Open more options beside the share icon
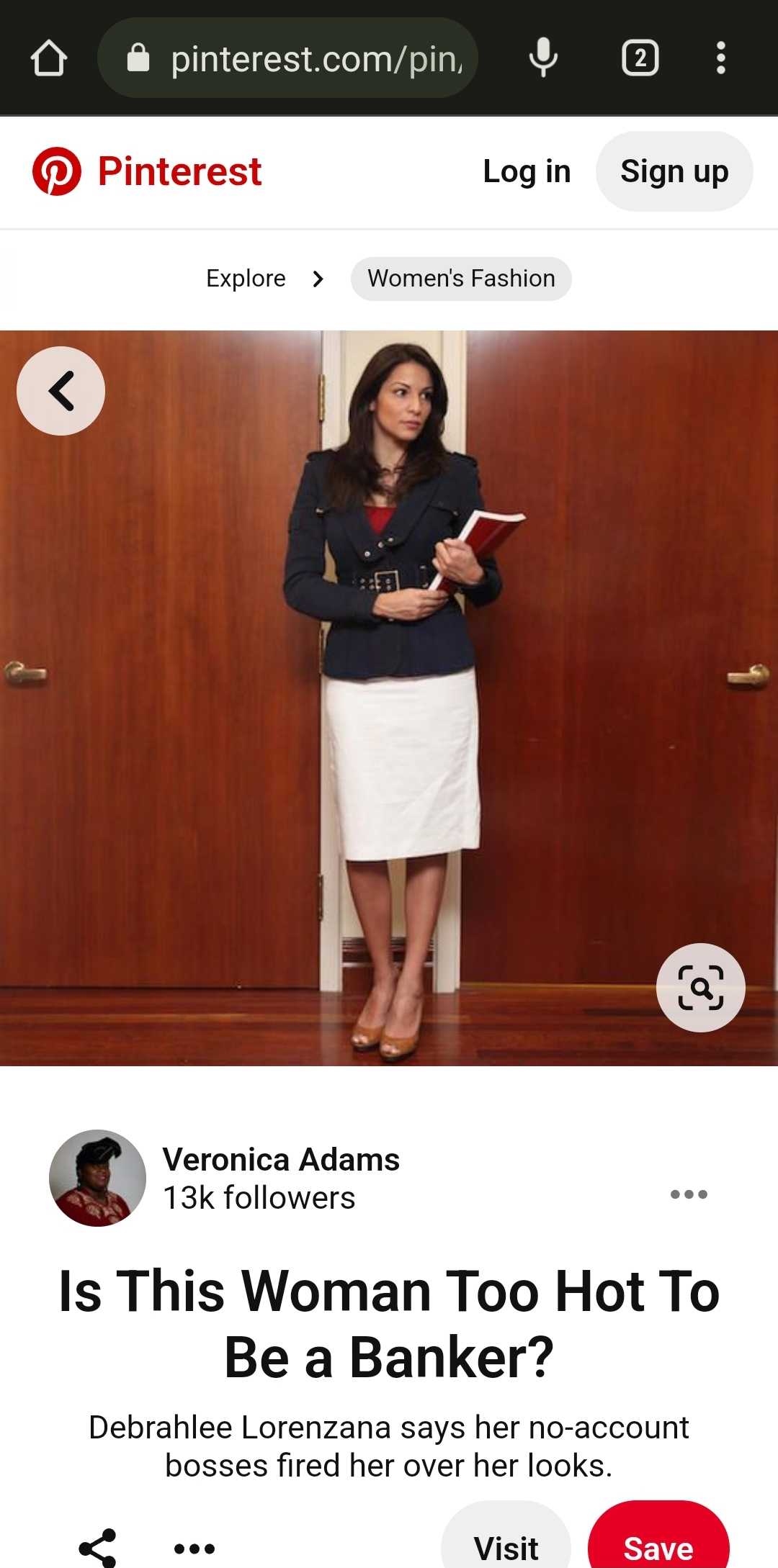The width and height of the screenshot is (778, 1568). point(194,1548)
